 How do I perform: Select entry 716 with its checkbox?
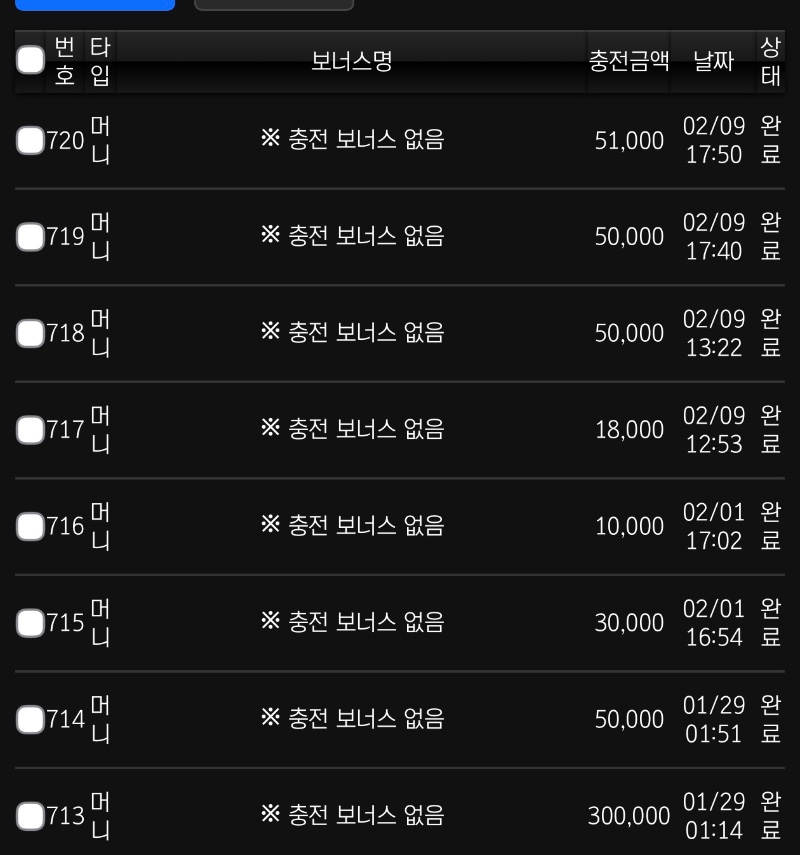(31, 526)
